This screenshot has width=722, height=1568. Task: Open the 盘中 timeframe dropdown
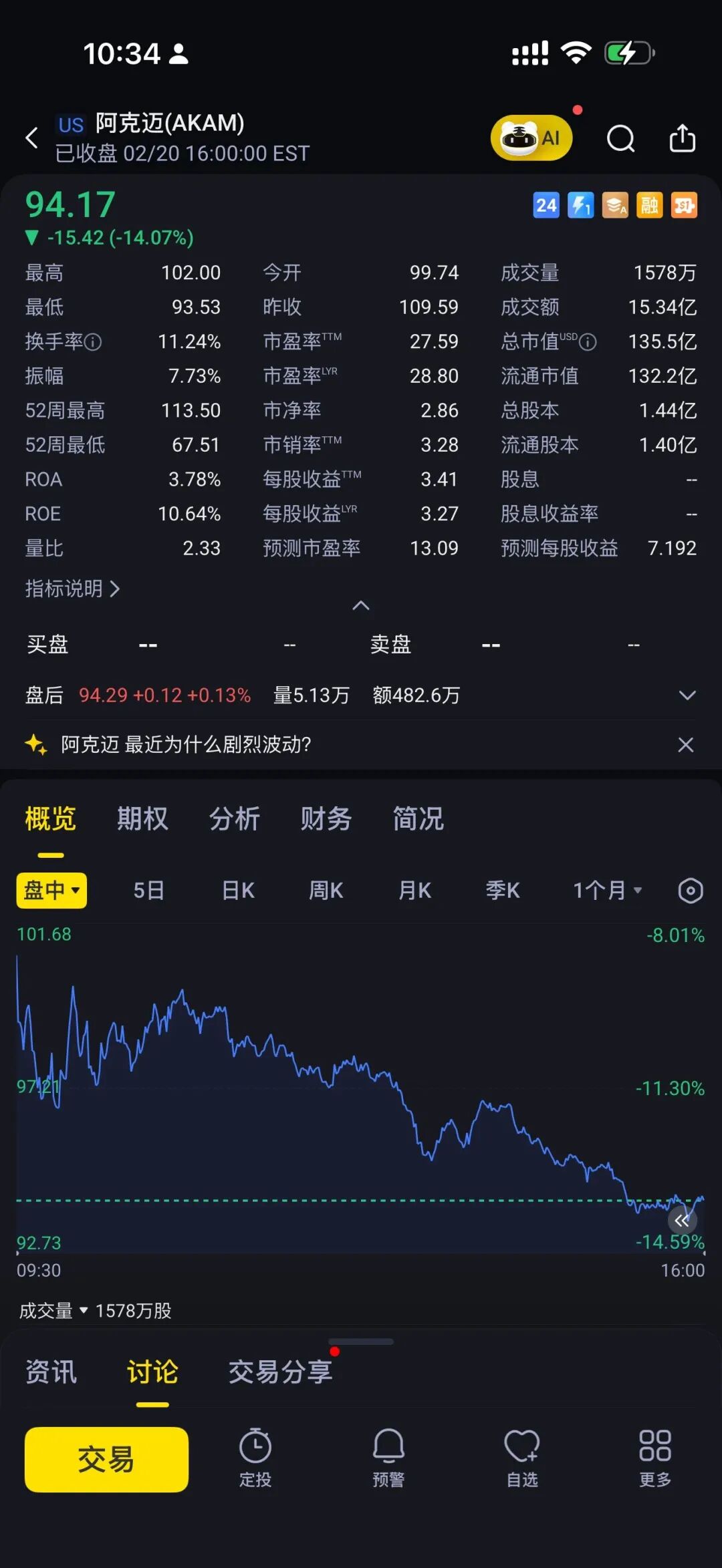click(x=51, y=891)
